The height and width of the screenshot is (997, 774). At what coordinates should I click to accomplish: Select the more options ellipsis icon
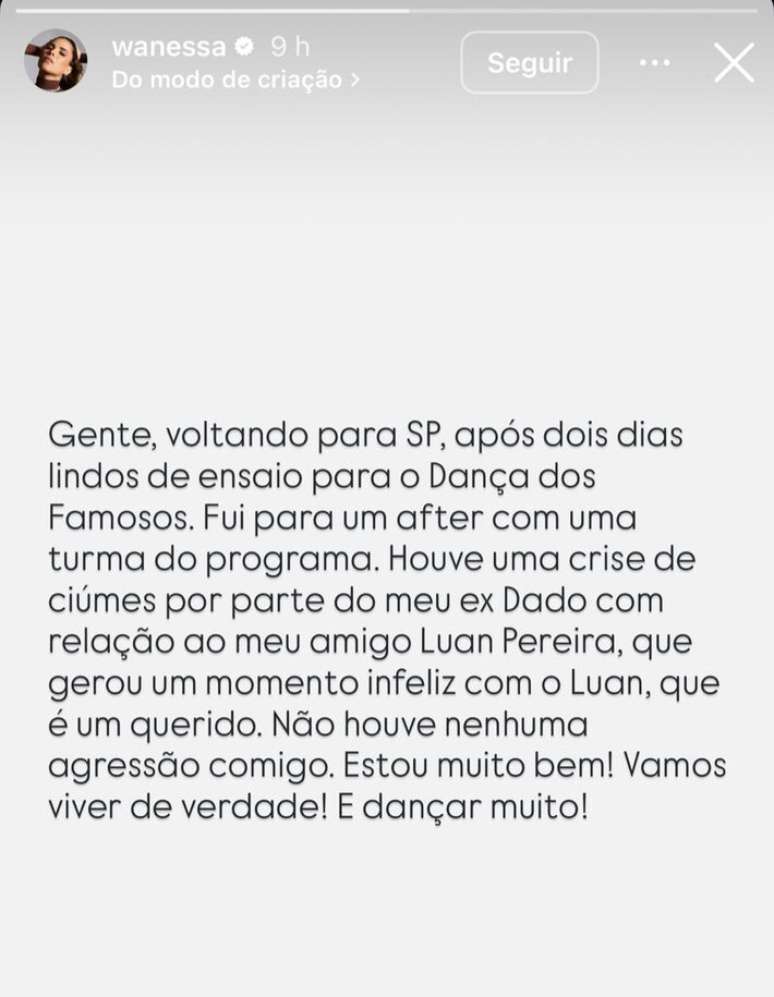pos(656,62)
